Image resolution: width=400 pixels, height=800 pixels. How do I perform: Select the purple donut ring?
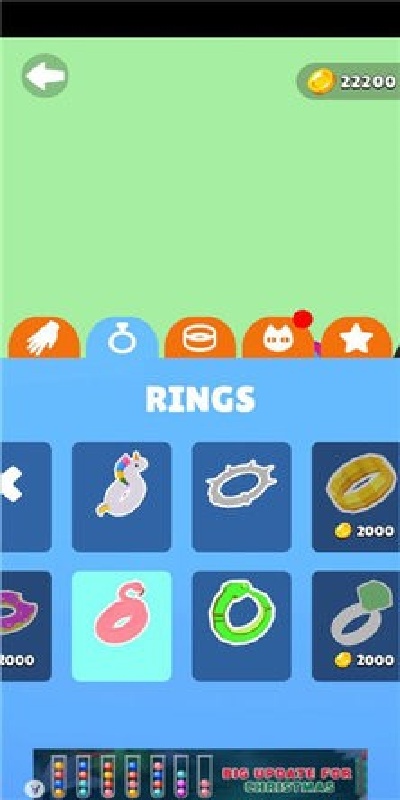click(26, 626)
